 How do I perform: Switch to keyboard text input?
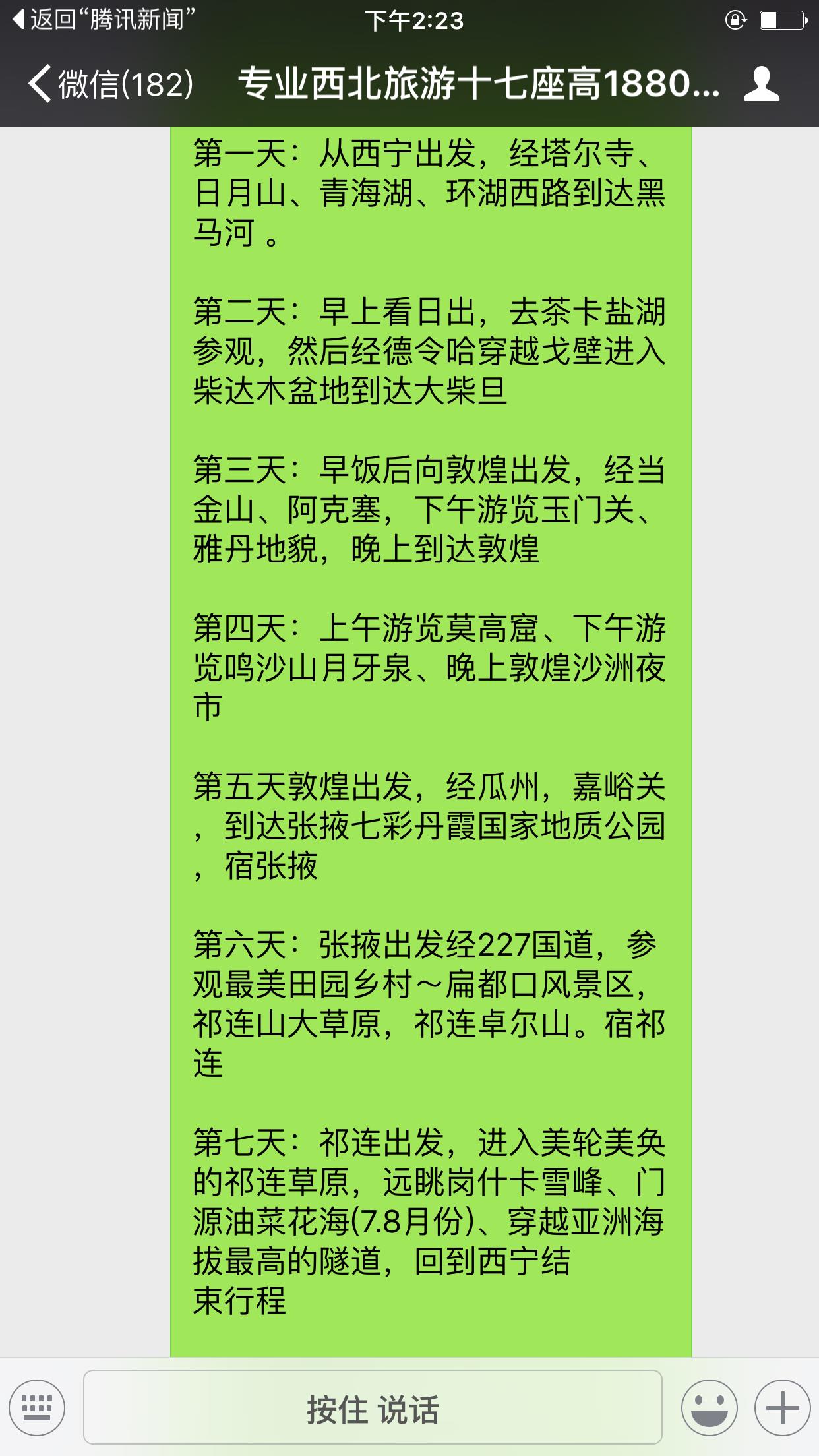pyautogui.click(x=37, y=1408)
